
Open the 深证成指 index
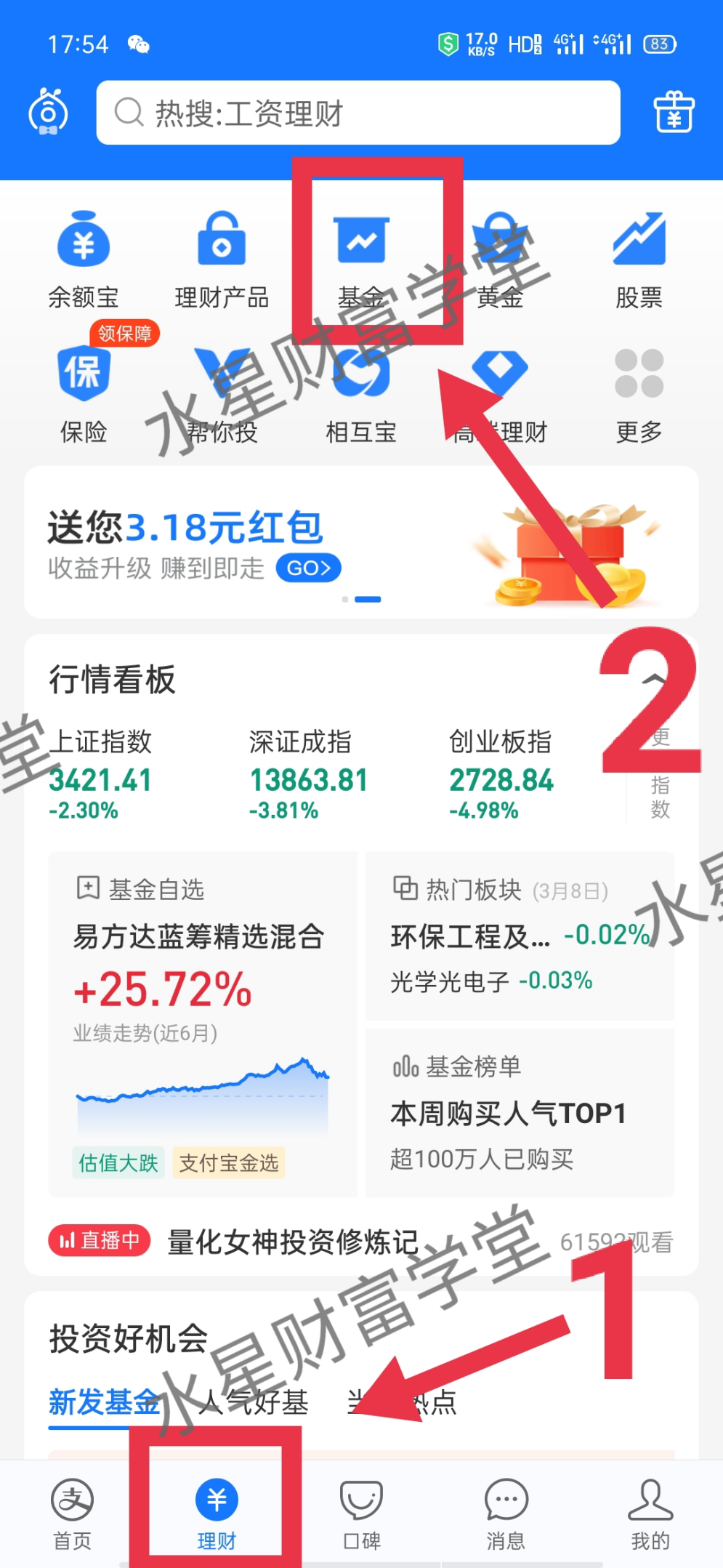[307, 775]
